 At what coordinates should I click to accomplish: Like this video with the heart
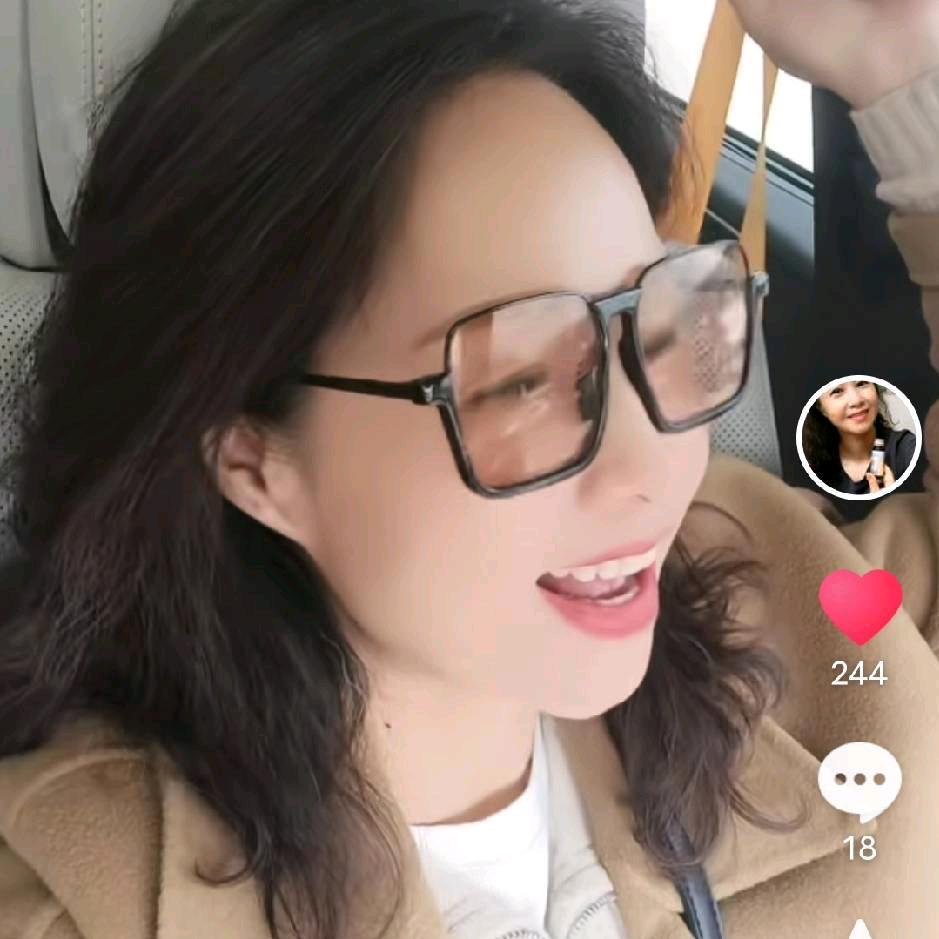coord(860,606)
